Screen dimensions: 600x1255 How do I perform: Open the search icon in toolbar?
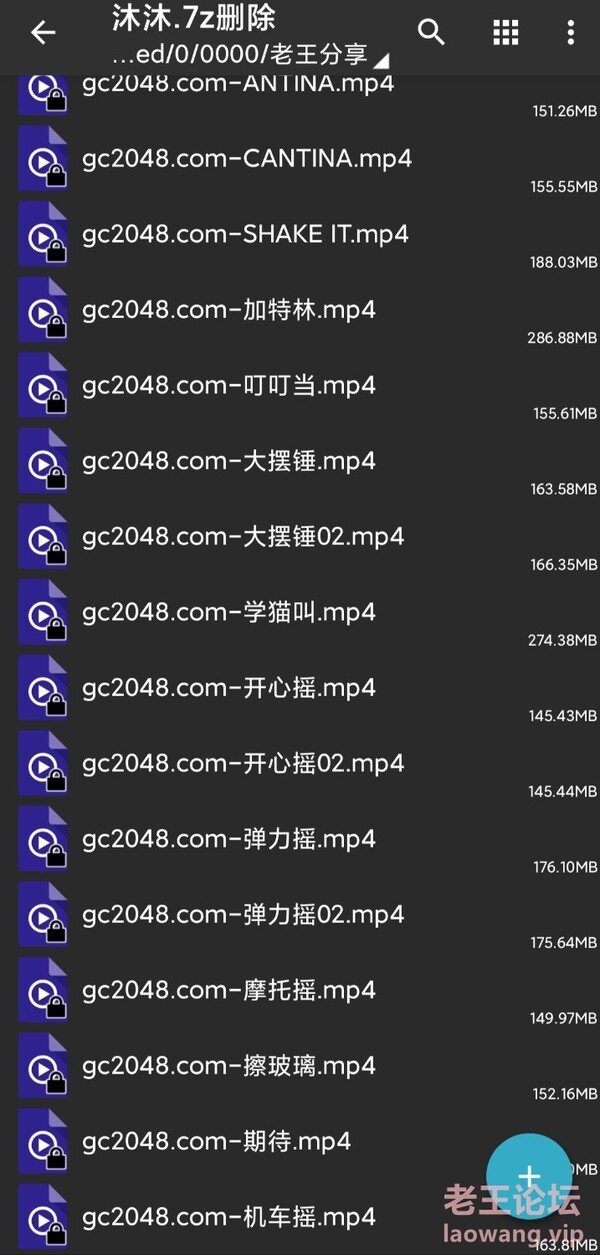coord(431,33)
